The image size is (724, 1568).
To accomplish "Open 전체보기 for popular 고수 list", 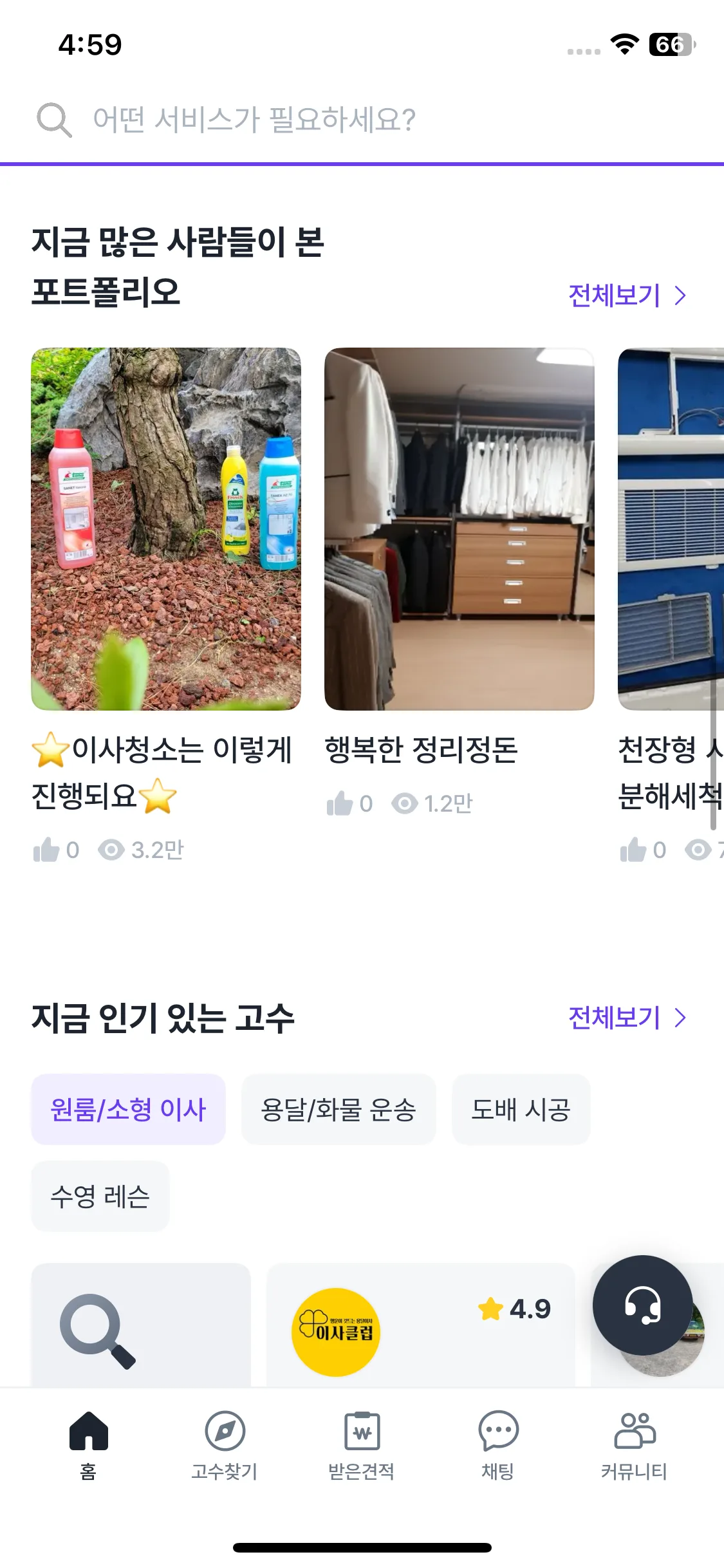I will [x=613, y=1017].
